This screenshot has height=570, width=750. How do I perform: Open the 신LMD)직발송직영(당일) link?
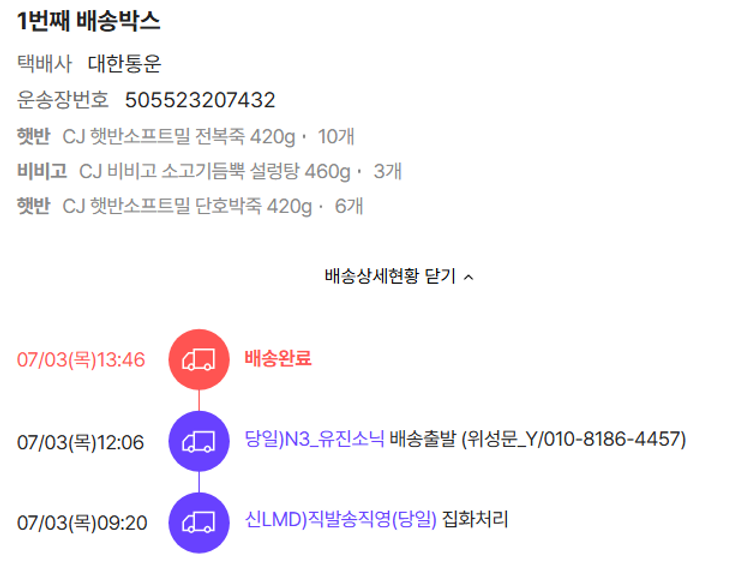(341, 520)
